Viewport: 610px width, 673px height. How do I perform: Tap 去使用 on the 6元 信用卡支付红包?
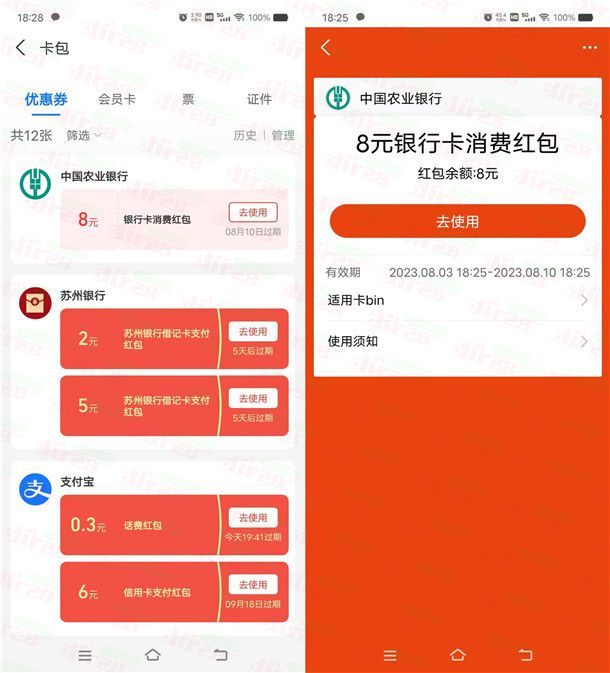point(253,584)
